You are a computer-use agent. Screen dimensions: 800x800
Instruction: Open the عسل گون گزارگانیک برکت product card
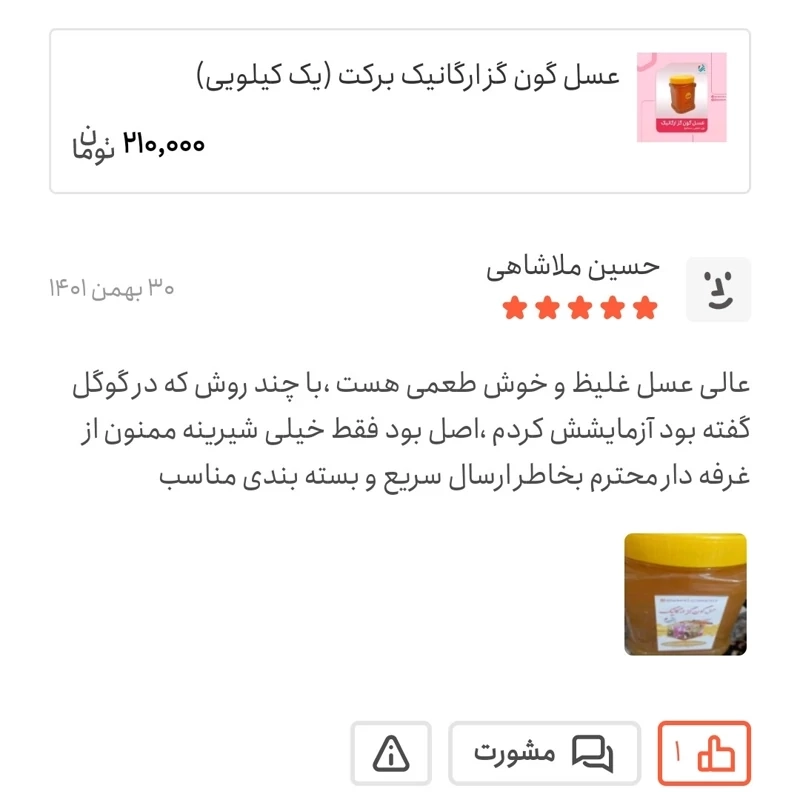400,110
